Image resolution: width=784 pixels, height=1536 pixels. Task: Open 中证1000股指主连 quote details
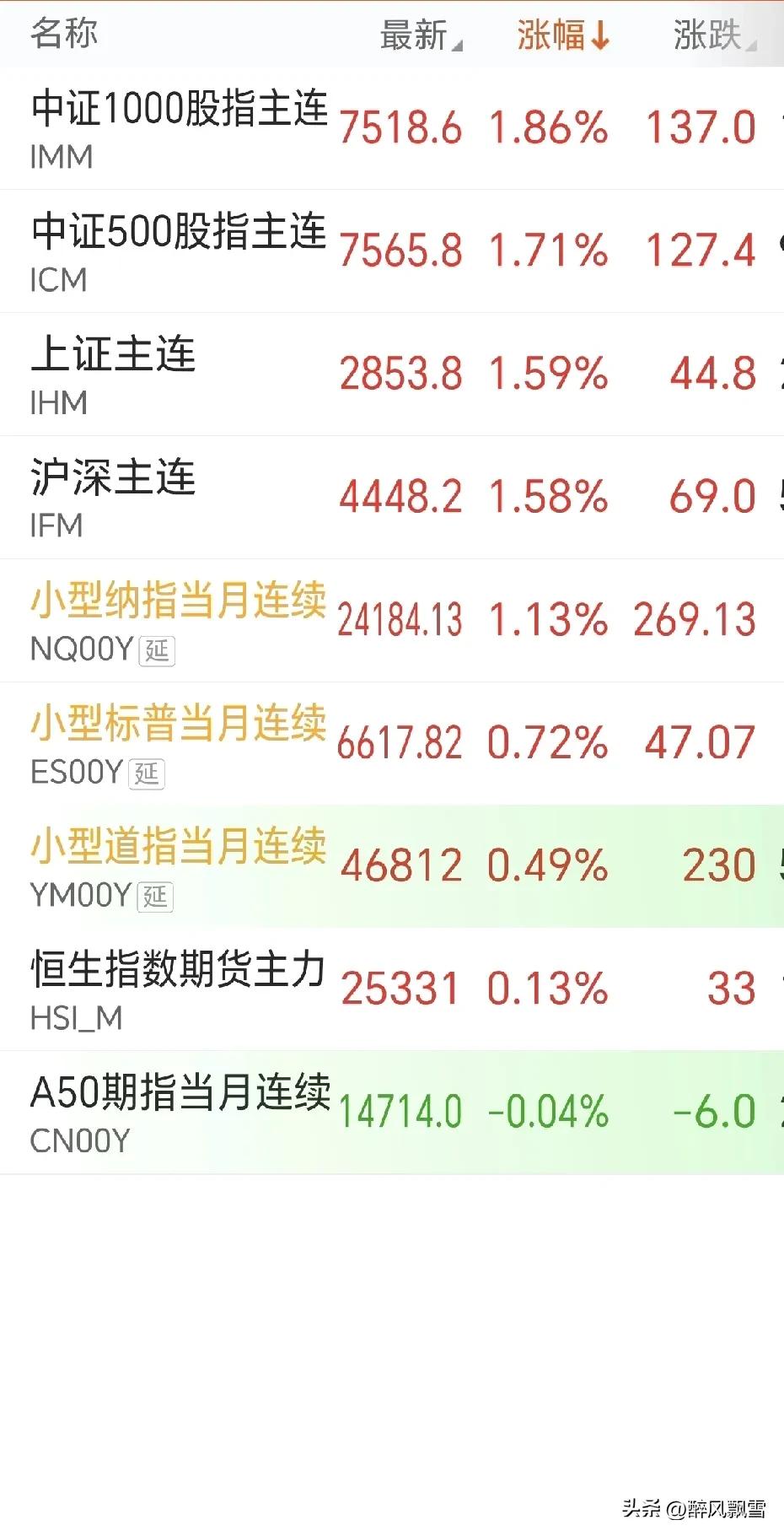179,128
